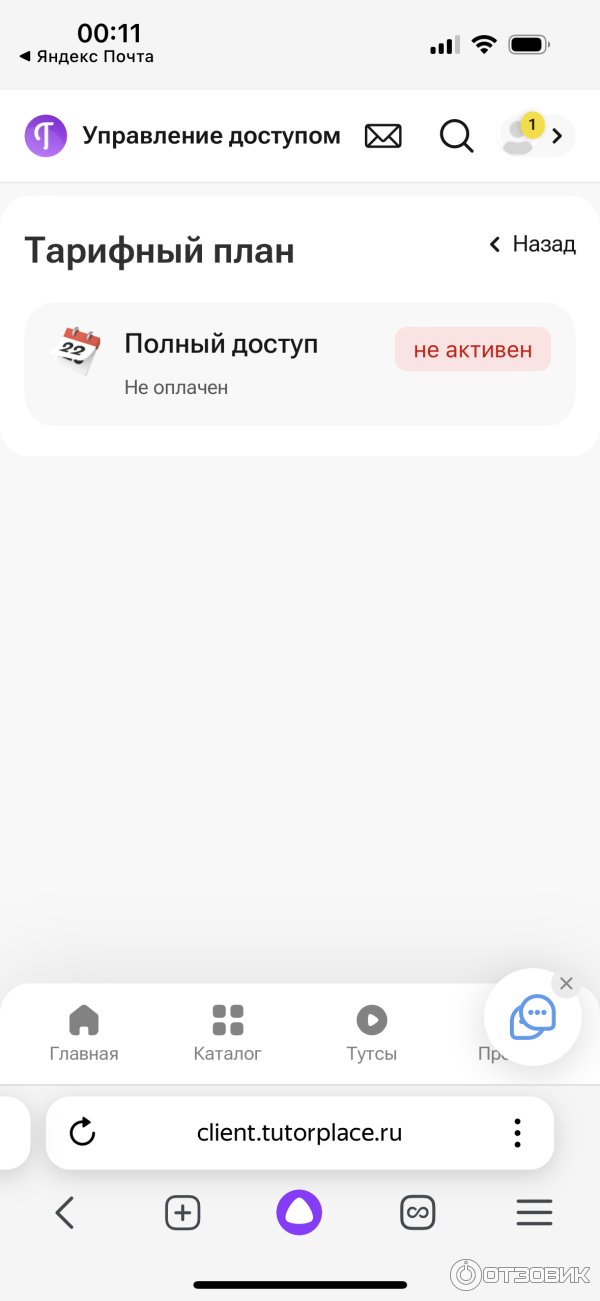
Task: Open the browser hamburger menu
Action: 534,1213
